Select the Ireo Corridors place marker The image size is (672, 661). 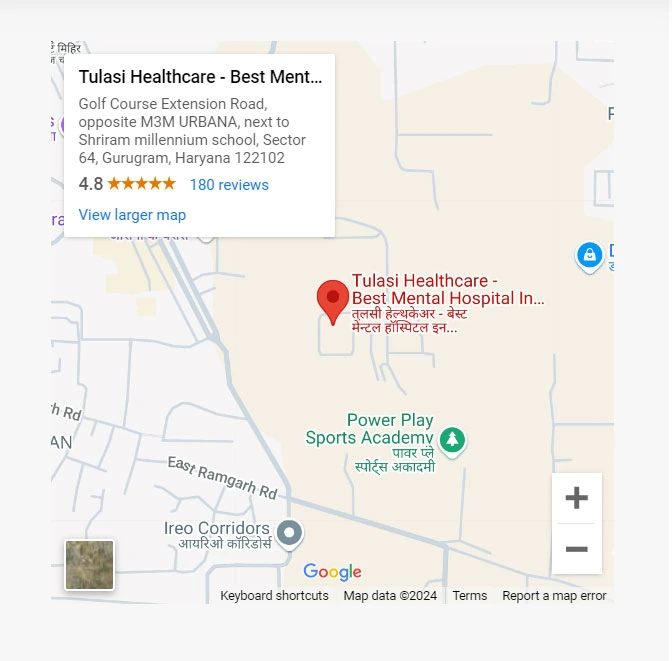click(x=289, y=532)
